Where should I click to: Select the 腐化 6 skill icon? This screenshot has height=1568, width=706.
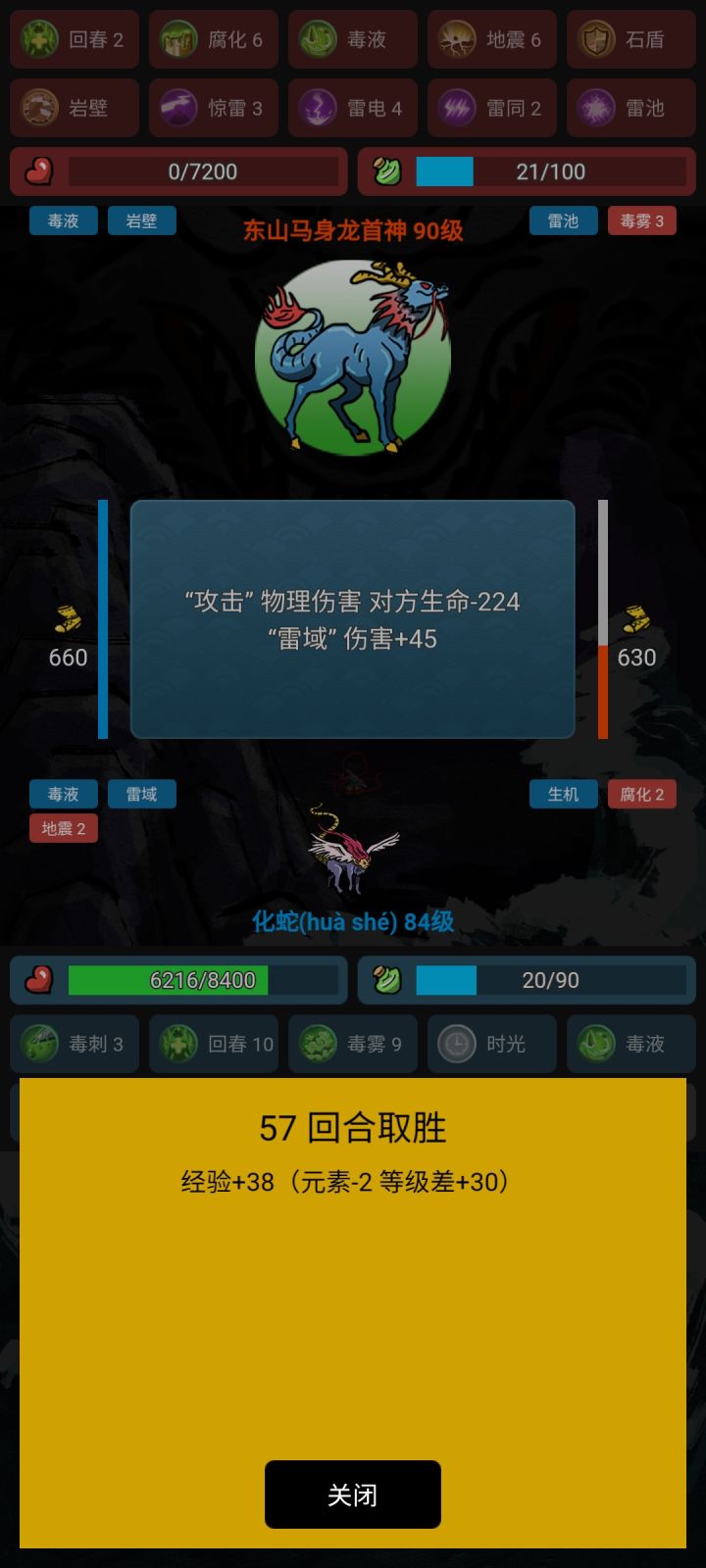213,39
